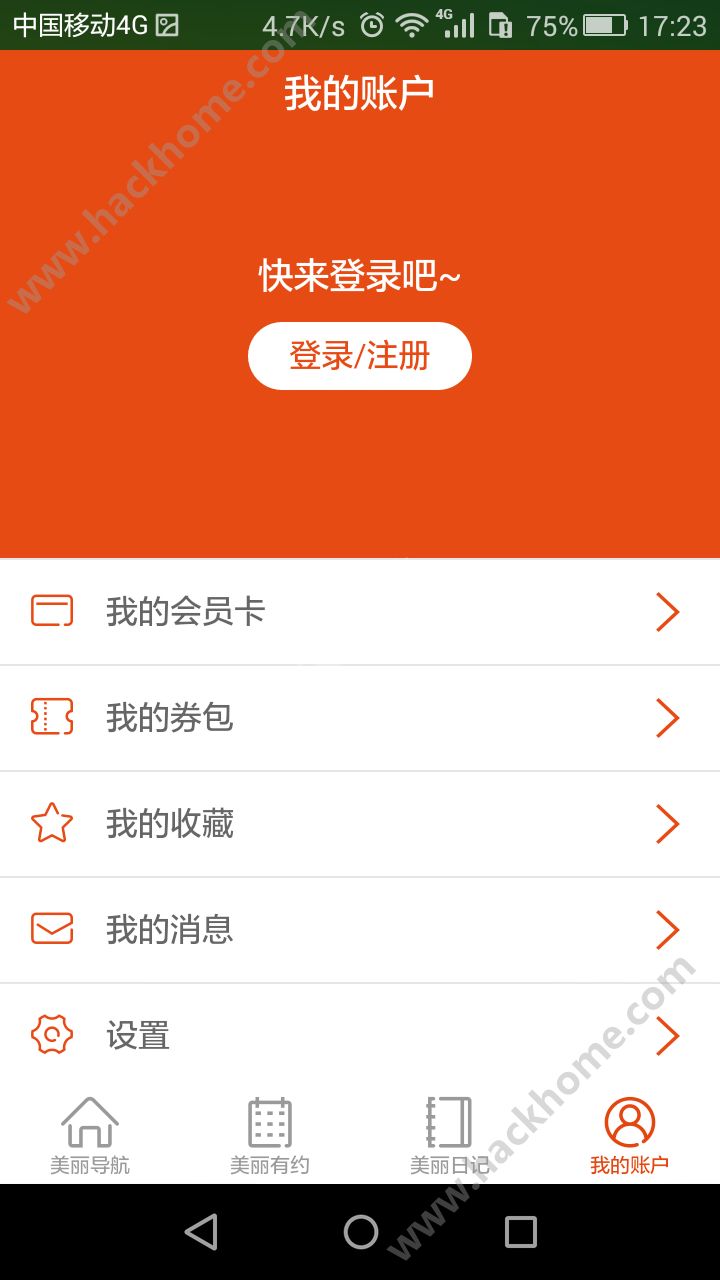
Task: Tap the system back button
Action: coord(201,1232)
